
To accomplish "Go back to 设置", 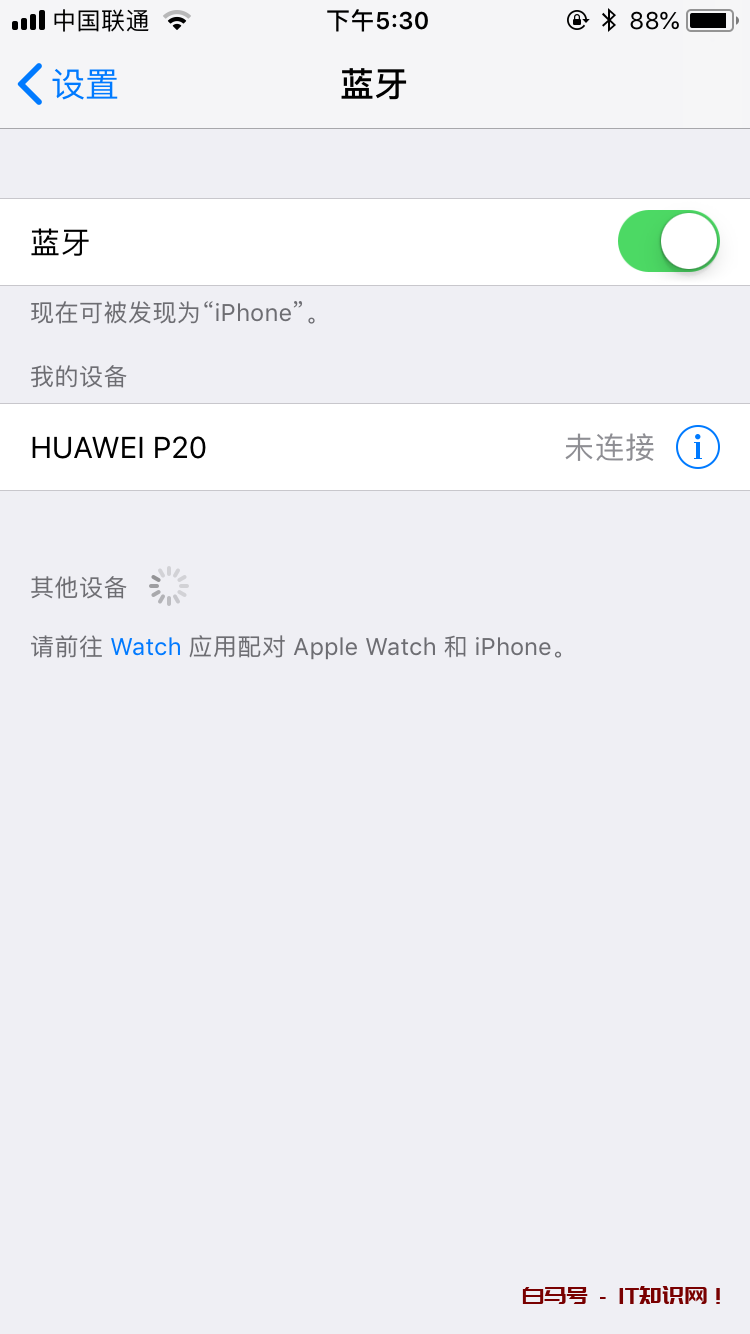I will click(x=68, y=85).
